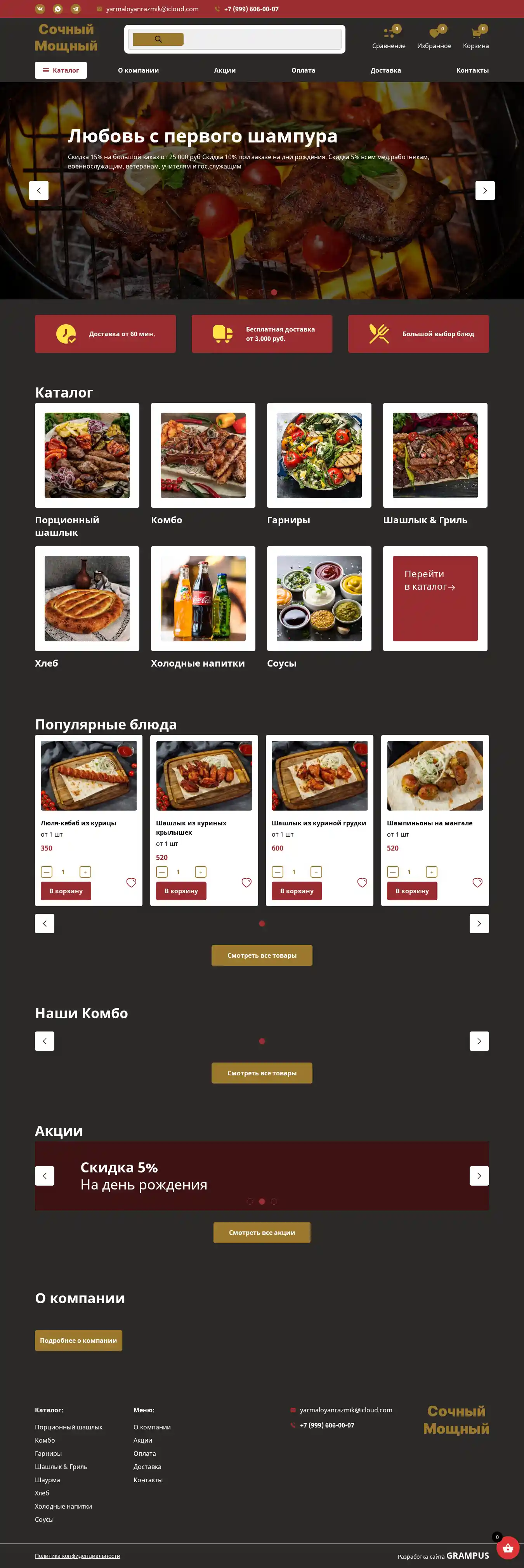Tap Перейти в каталог tile

(x=435, y=598)
